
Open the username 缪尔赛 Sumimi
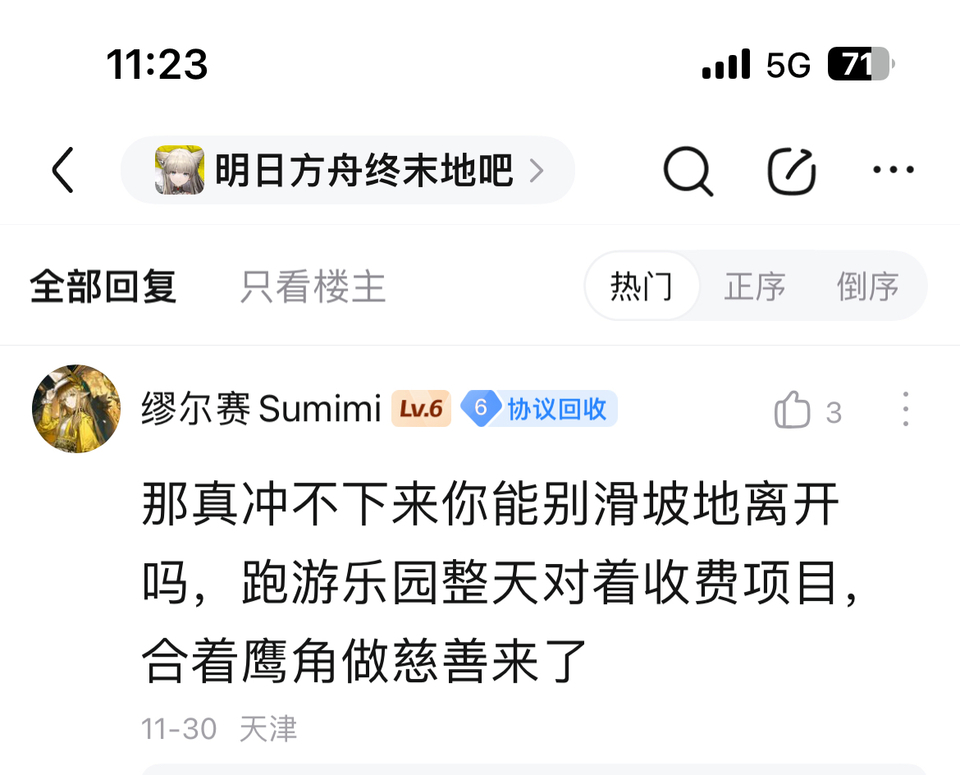click(261, 409)
